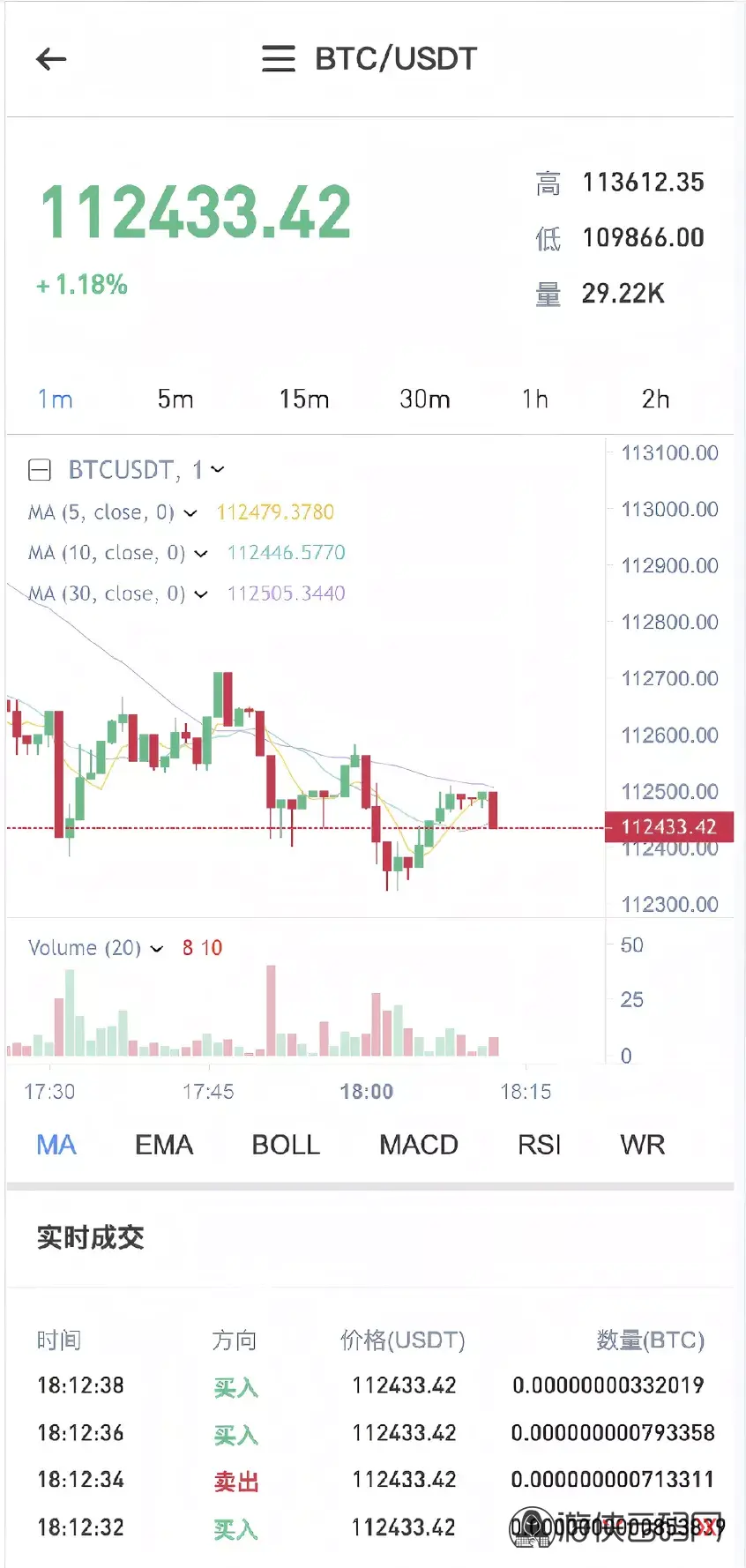Switch to the EMA indicator
This screenshot has width=746, height=1568.
(x=163, y=1145)
